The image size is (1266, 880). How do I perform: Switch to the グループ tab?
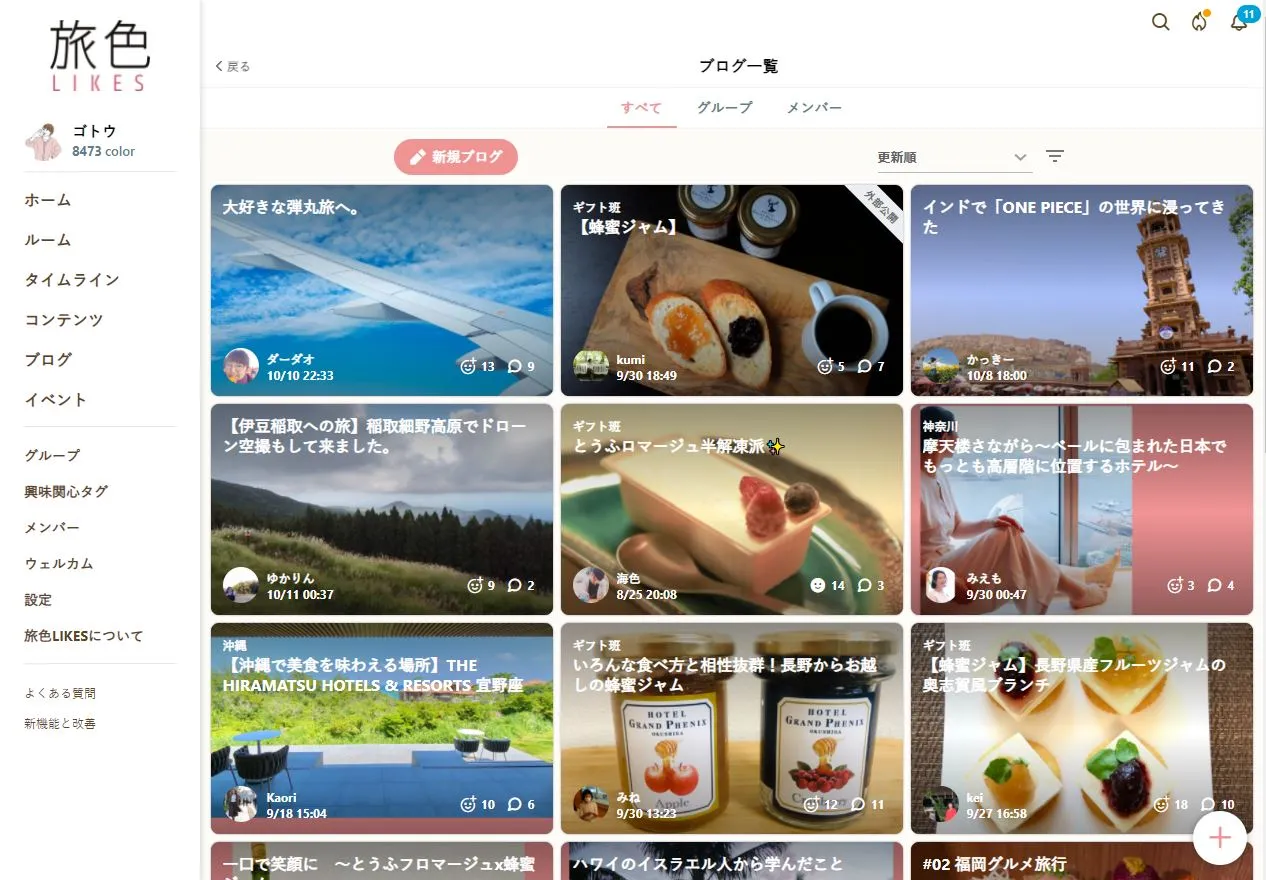click(x=724, y=107)
